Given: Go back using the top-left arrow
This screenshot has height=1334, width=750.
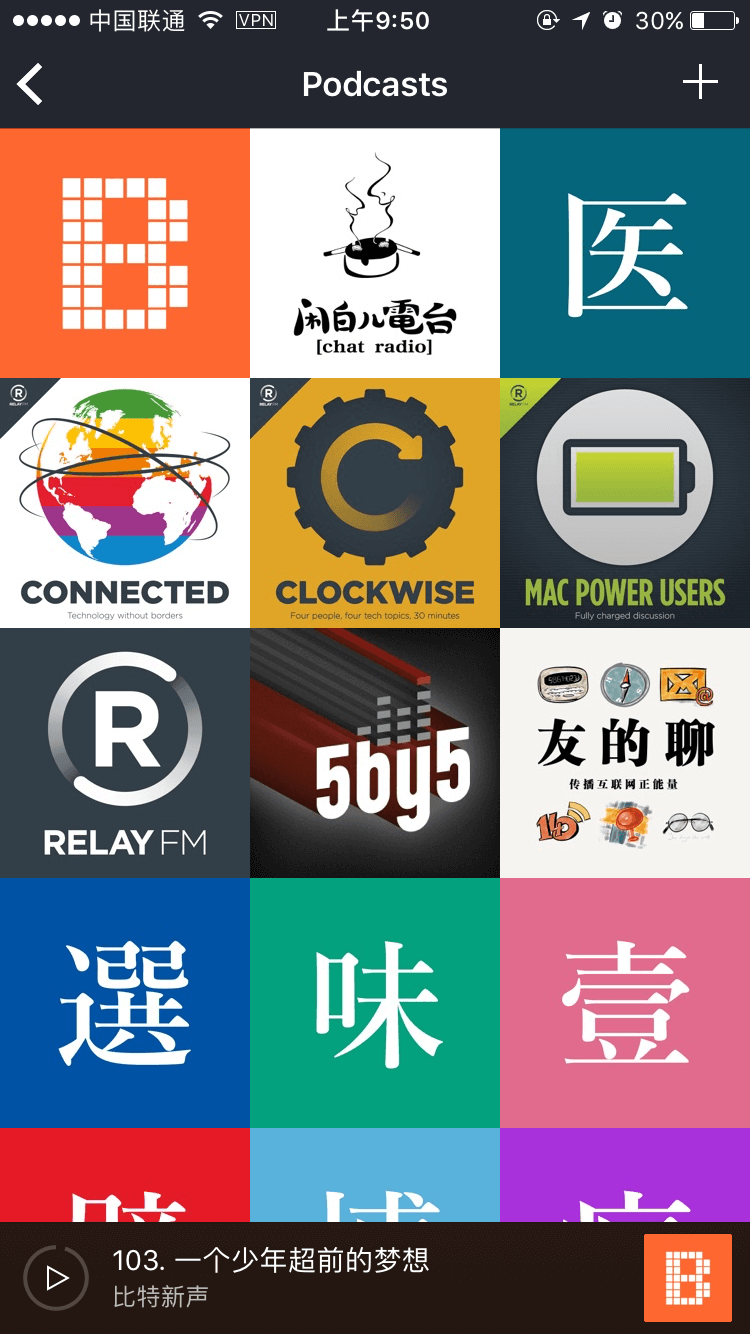Looking at the screenshot, I should [x=30, y=84].
